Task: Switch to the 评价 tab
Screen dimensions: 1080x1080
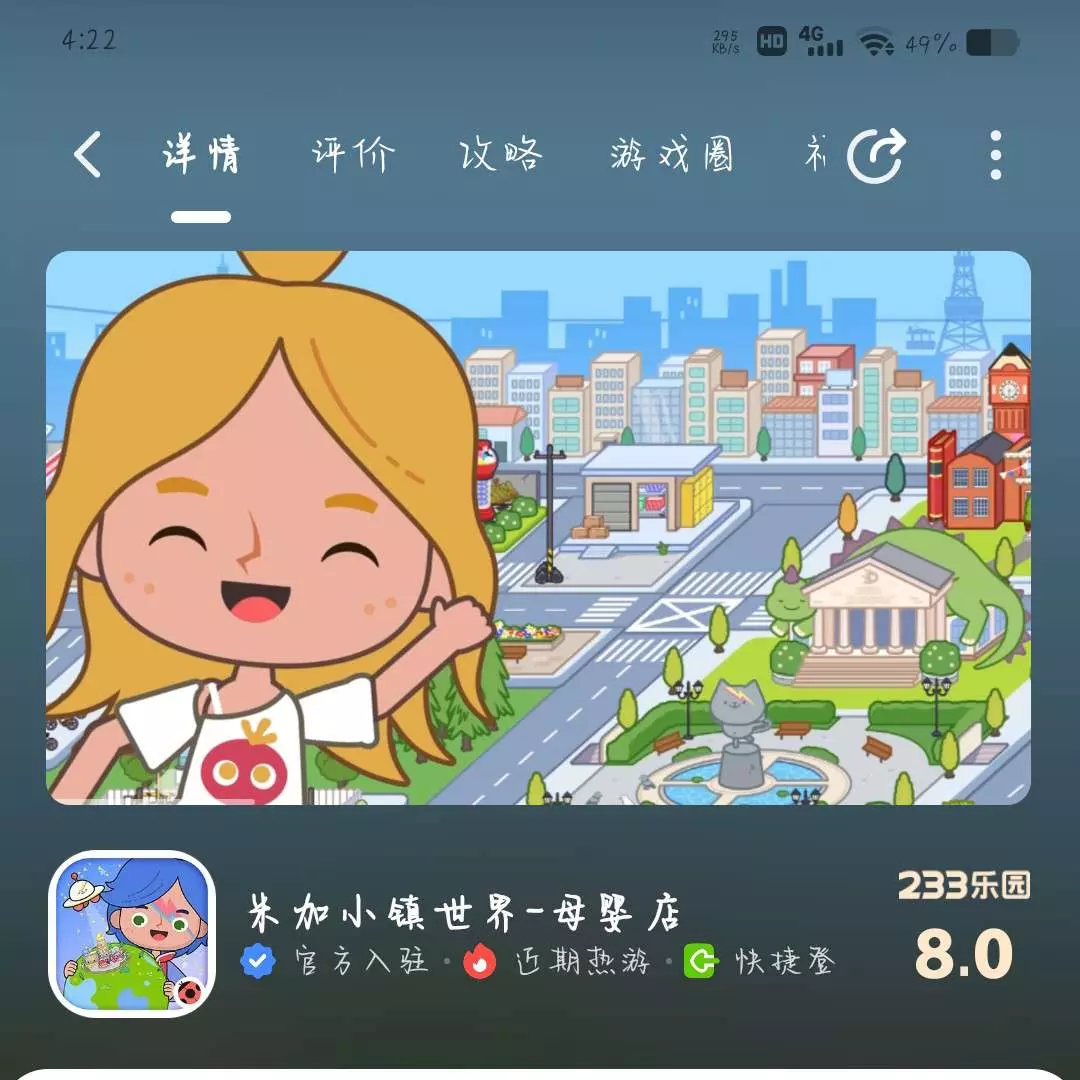Action: tap(353, 155)
